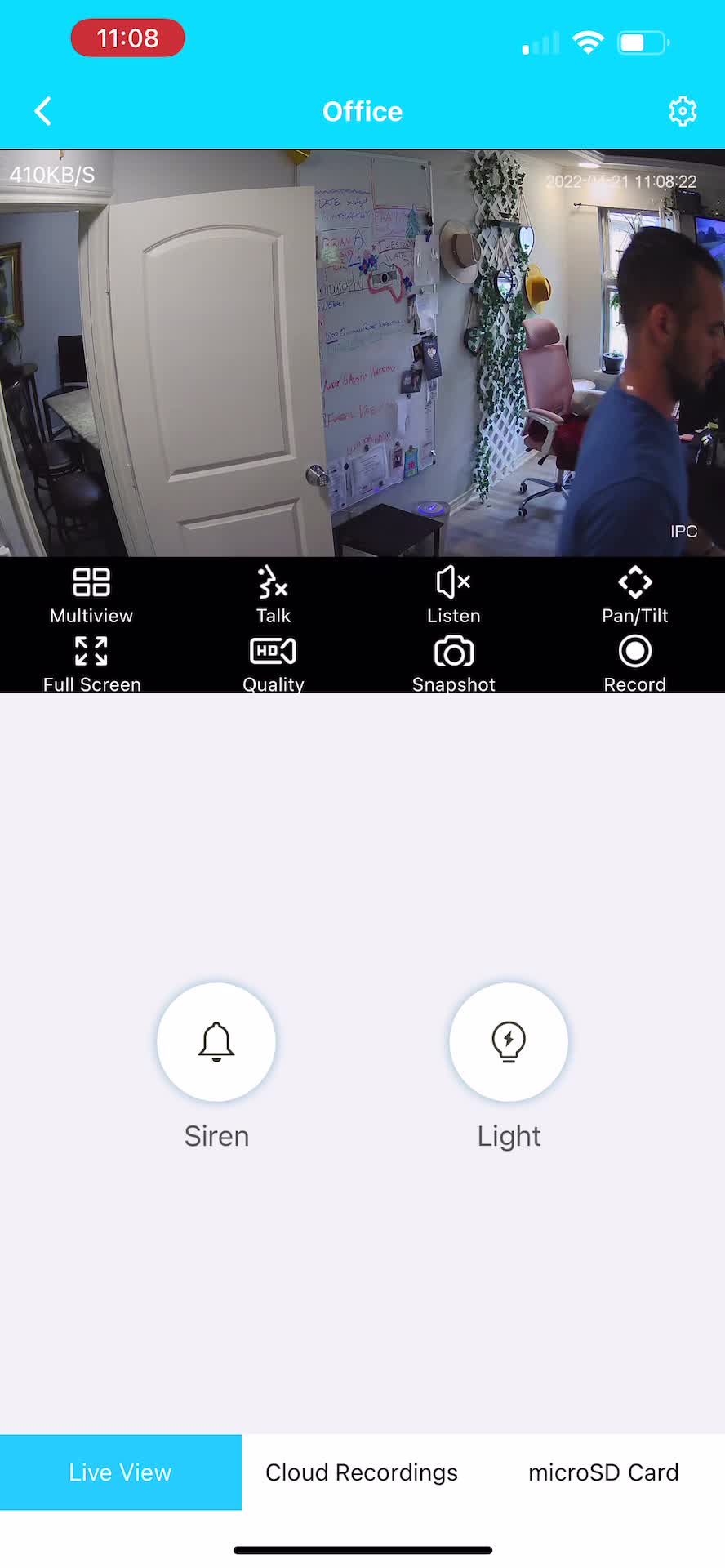Turn on the Light
The image size is (725, 1568).
(509, 1041)
